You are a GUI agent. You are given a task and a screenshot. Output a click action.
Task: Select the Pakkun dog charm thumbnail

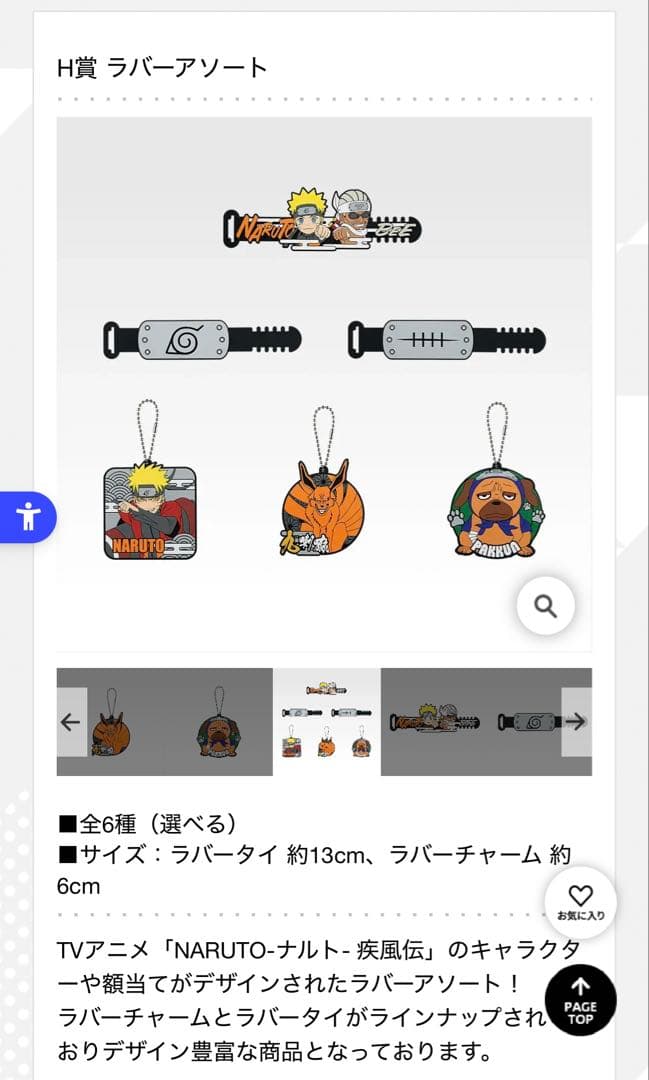(219, 722)
